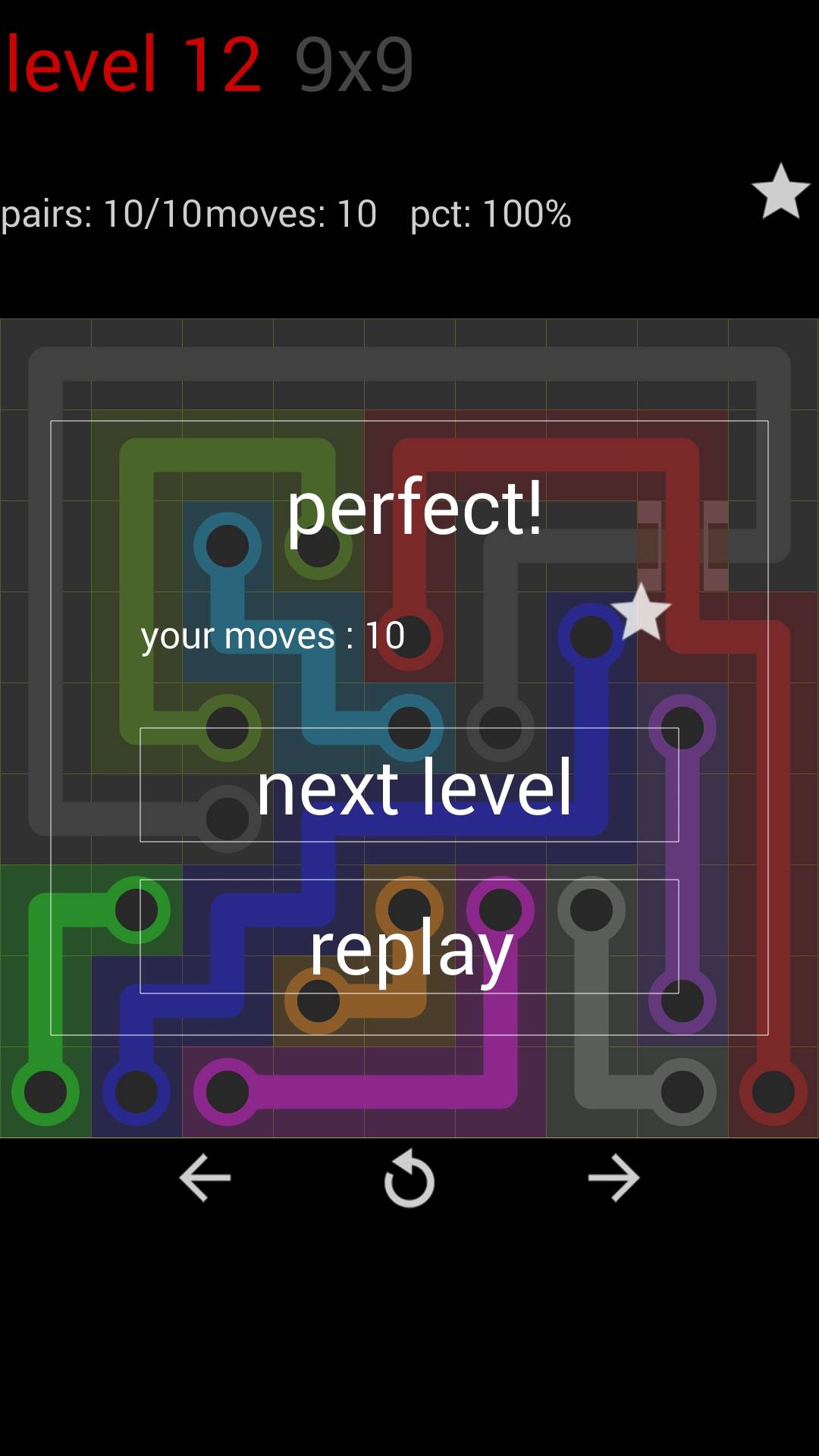Replay this level from the dialog
Viewport: 819px width, 1456px height.
pos(409,937)
